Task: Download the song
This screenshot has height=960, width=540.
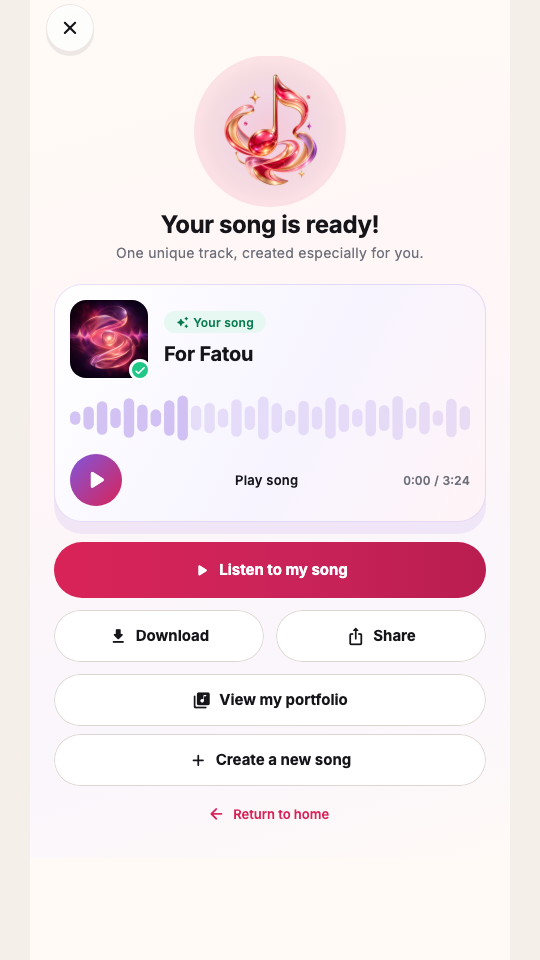Action: (x=159, y=636)
